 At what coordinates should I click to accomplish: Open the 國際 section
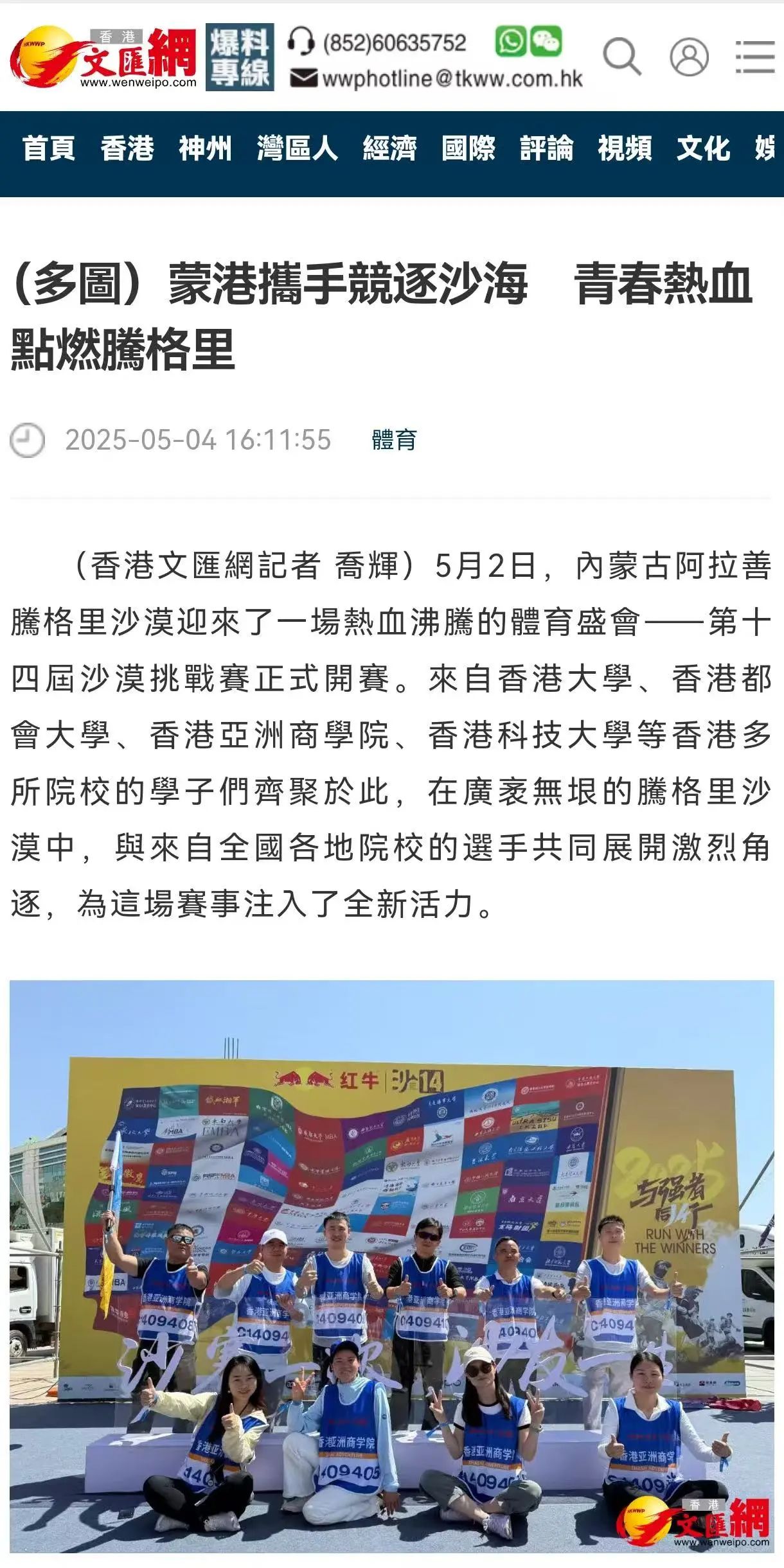pyautogui.click(x=468, y=149)
